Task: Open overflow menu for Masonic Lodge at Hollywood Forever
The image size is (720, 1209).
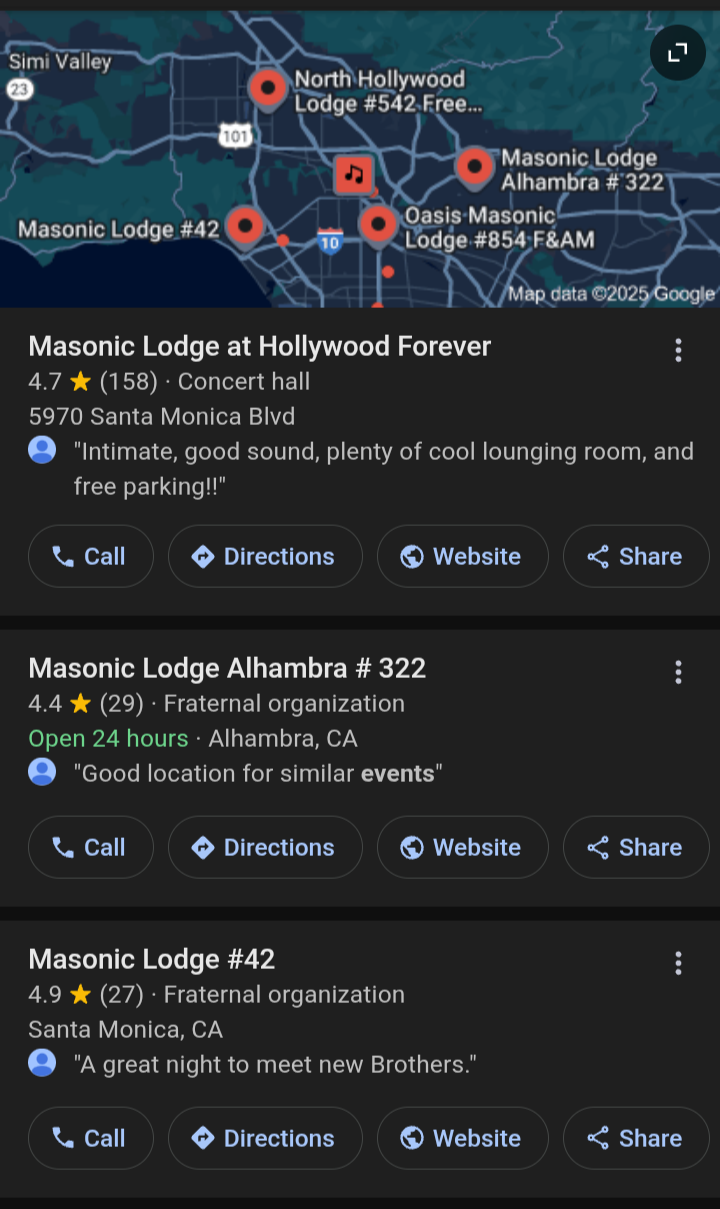Action: pos(678,350)
